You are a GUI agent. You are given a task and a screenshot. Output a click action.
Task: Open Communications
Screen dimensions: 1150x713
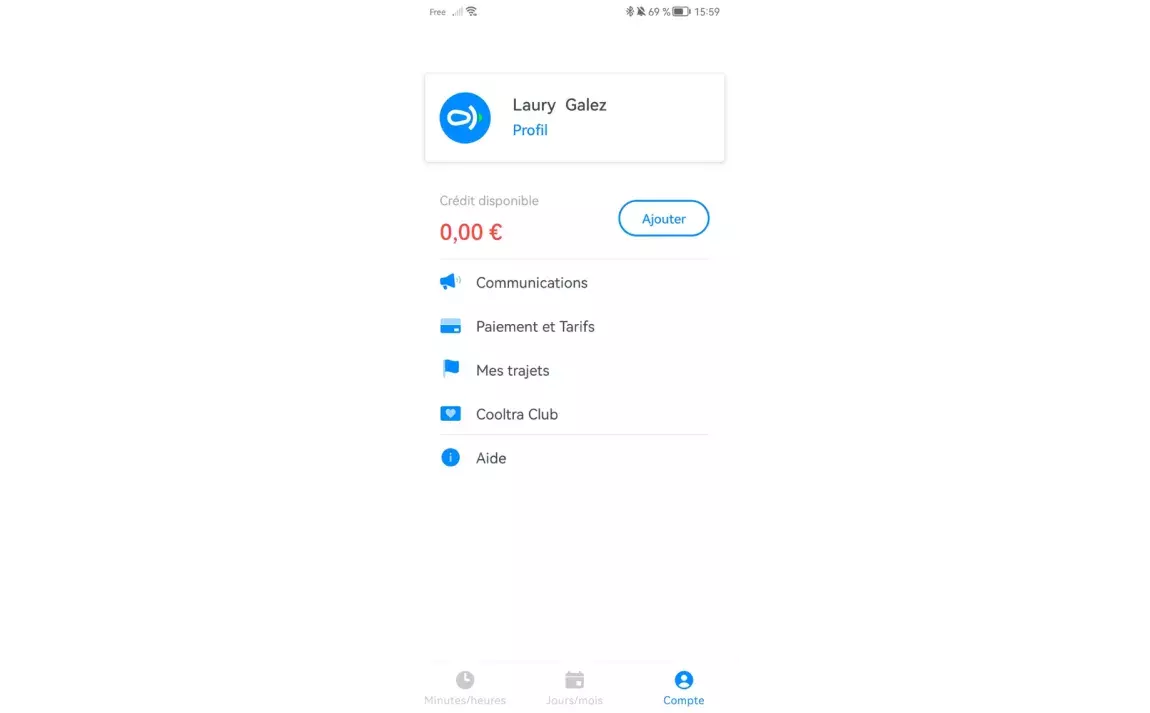(x=531, y=283)
